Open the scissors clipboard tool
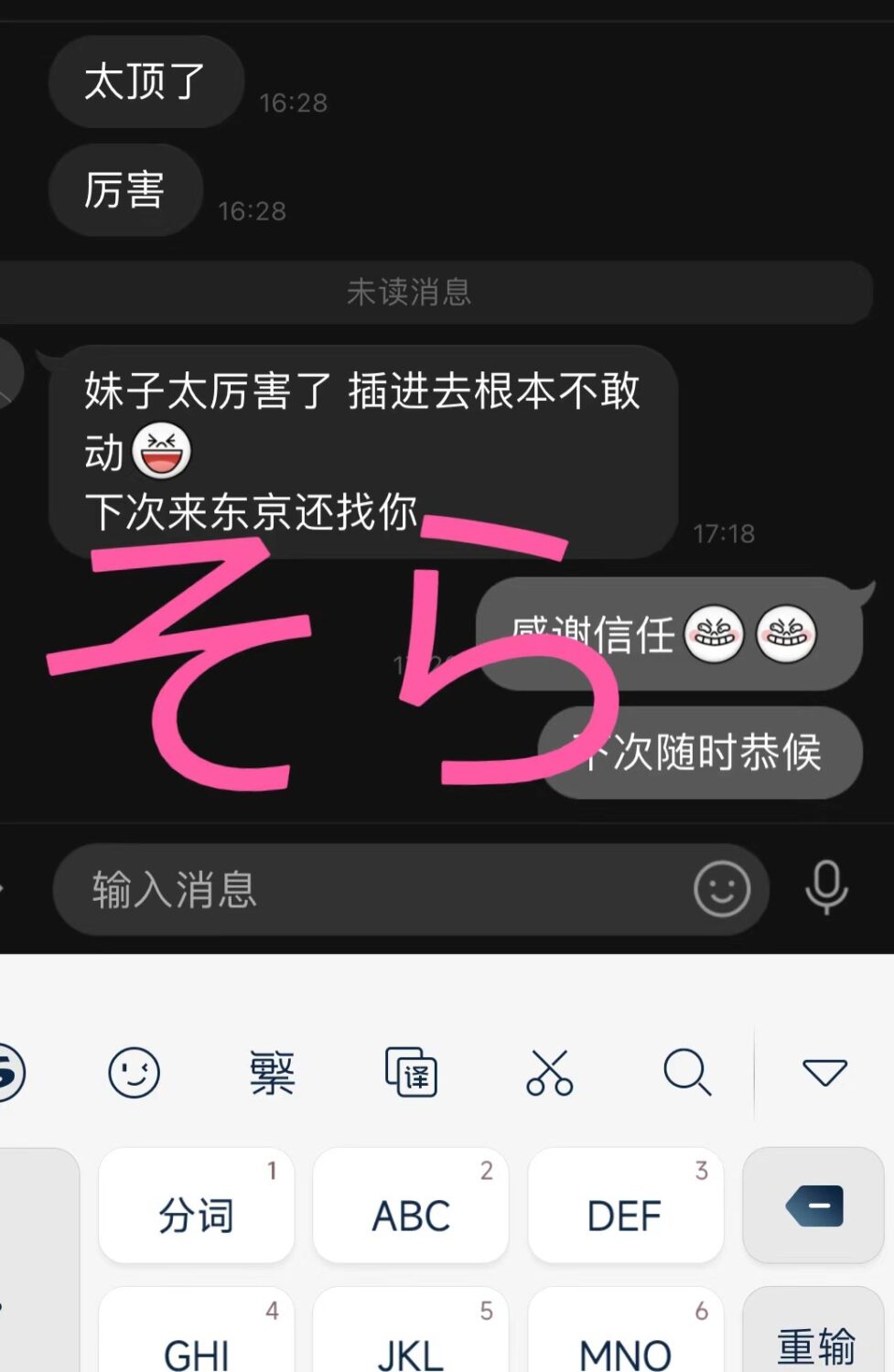The width and height of the screenshot is (894, 1372). pyautogui.click(x=549, y=1072)
